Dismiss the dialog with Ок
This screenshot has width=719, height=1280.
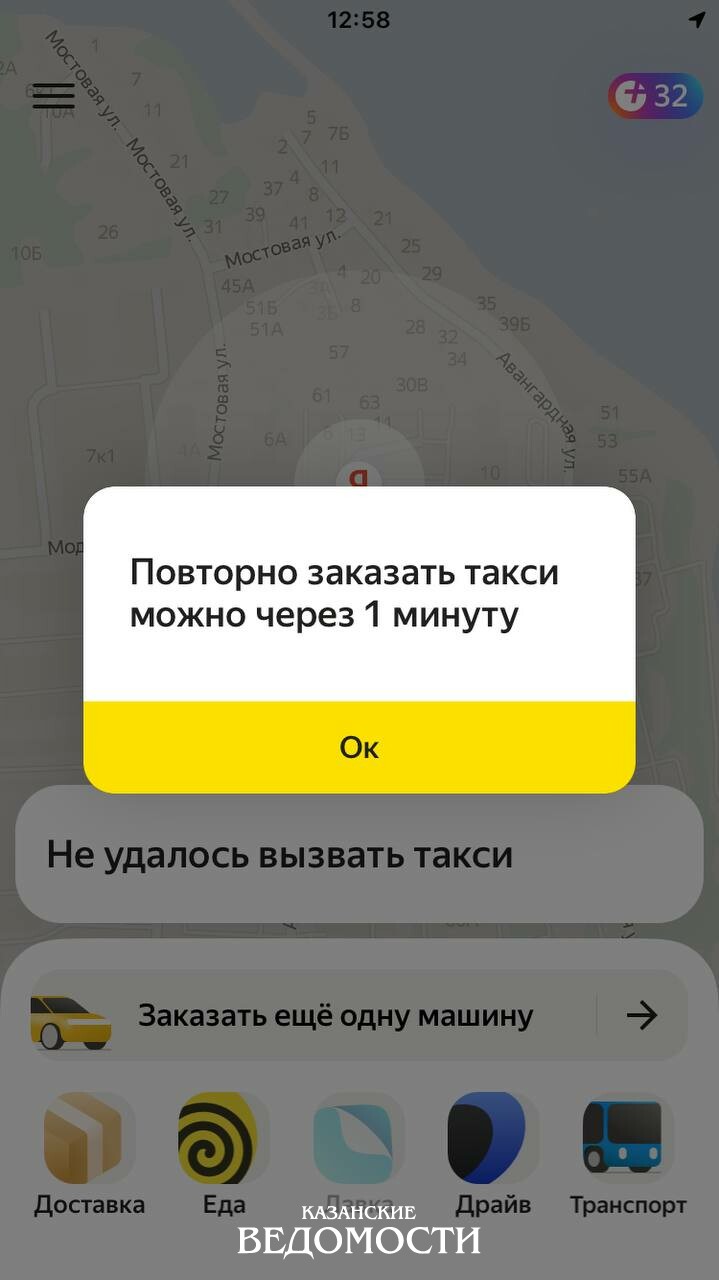click(x=359, y=747)
